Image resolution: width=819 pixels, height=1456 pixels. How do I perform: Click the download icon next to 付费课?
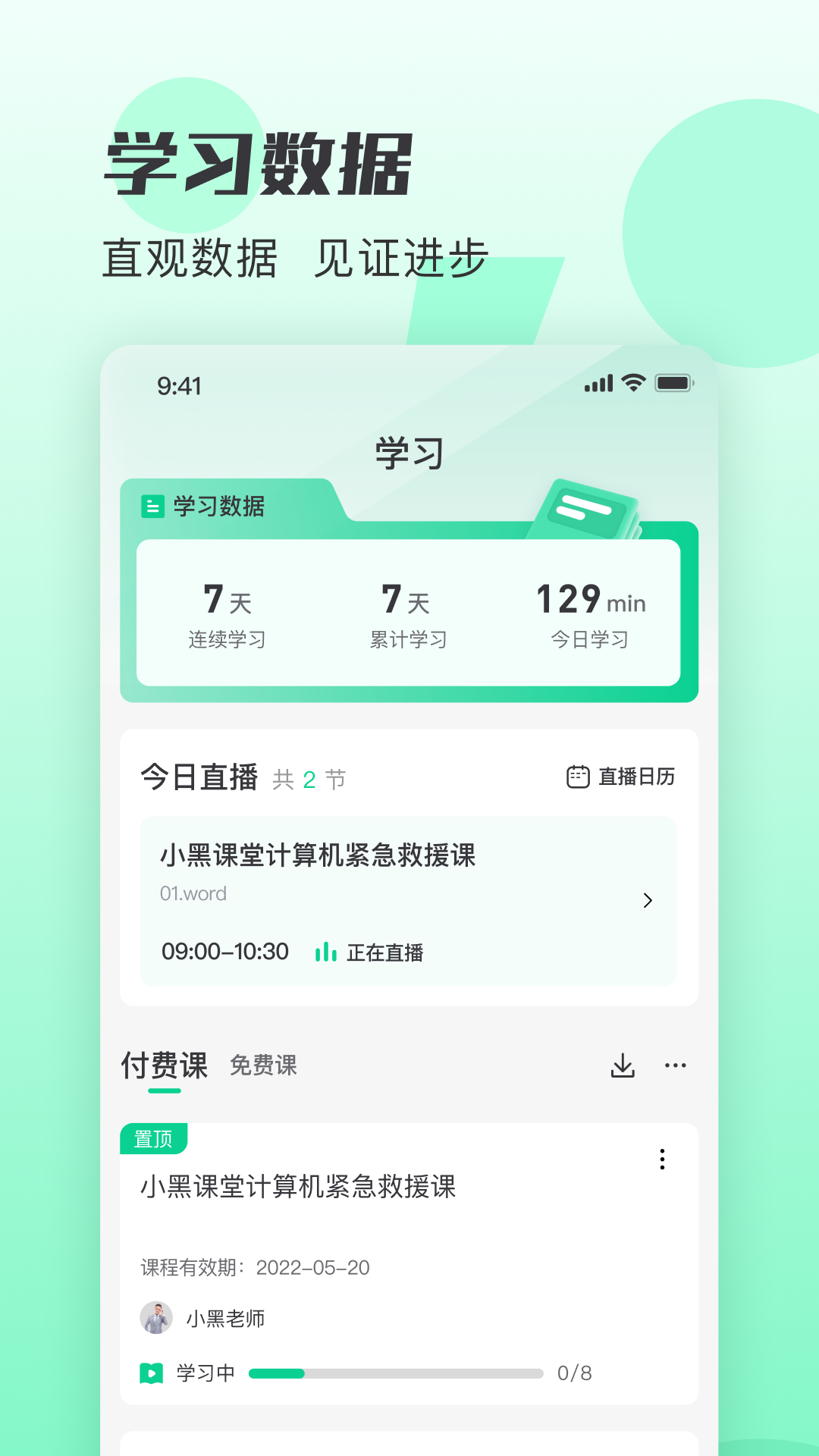(x=622, y=1065)
